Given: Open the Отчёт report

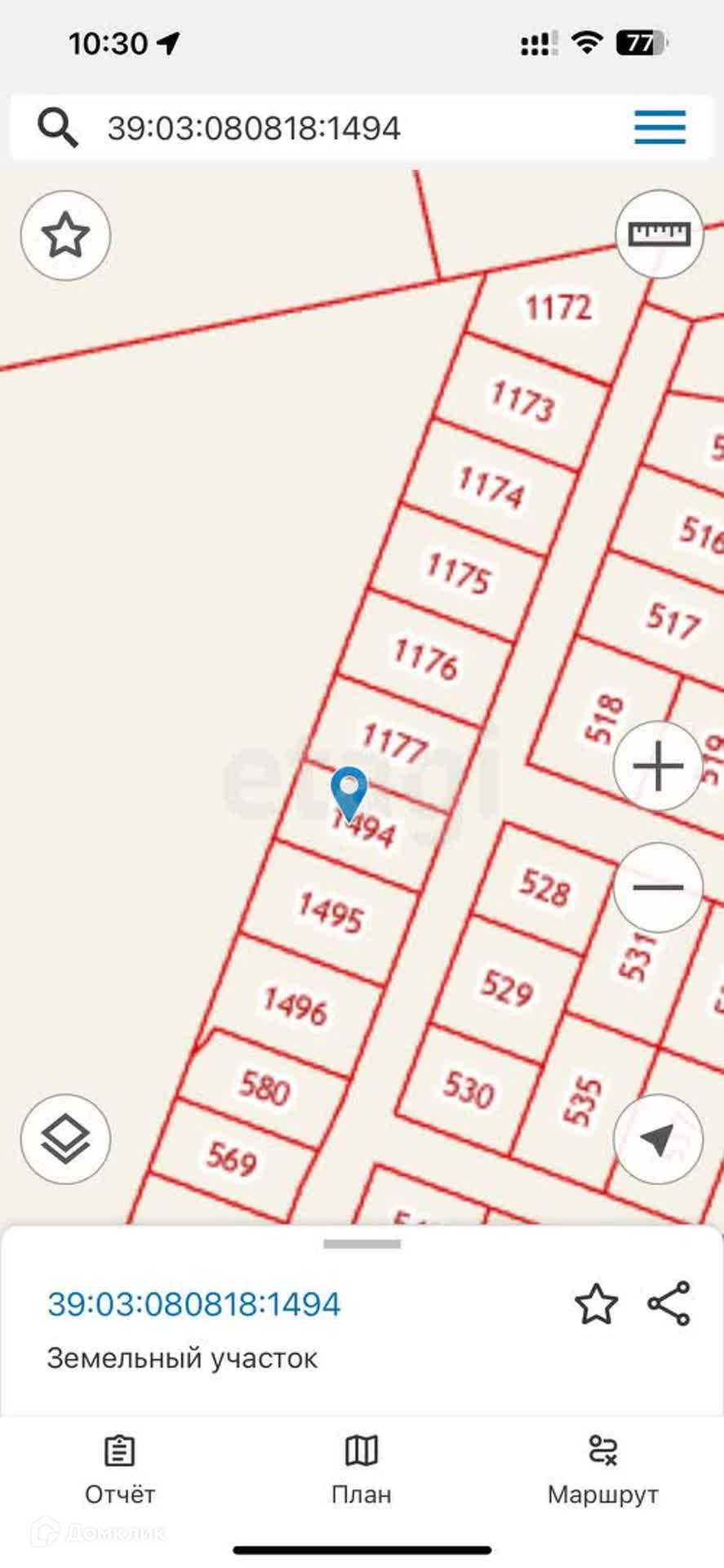Looking at the screenshot, I should 120,1471.
